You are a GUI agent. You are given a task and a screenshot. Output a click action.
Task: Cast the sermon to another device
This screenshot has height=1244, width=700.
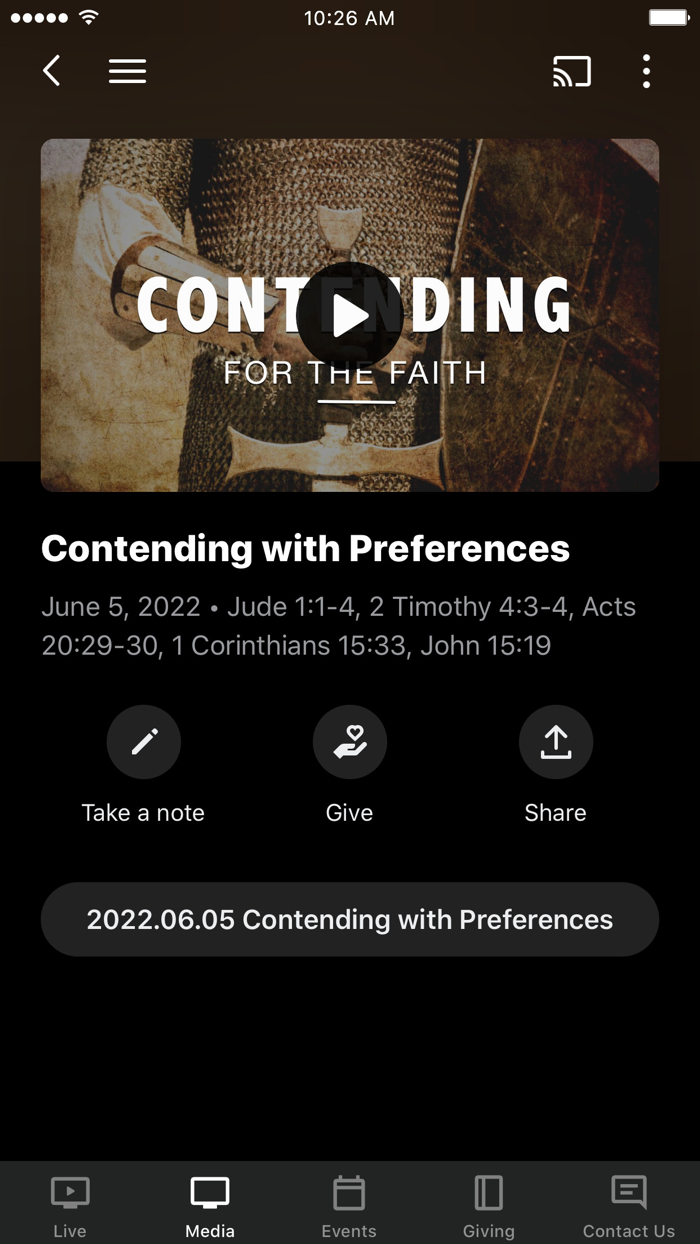[572, 71]
